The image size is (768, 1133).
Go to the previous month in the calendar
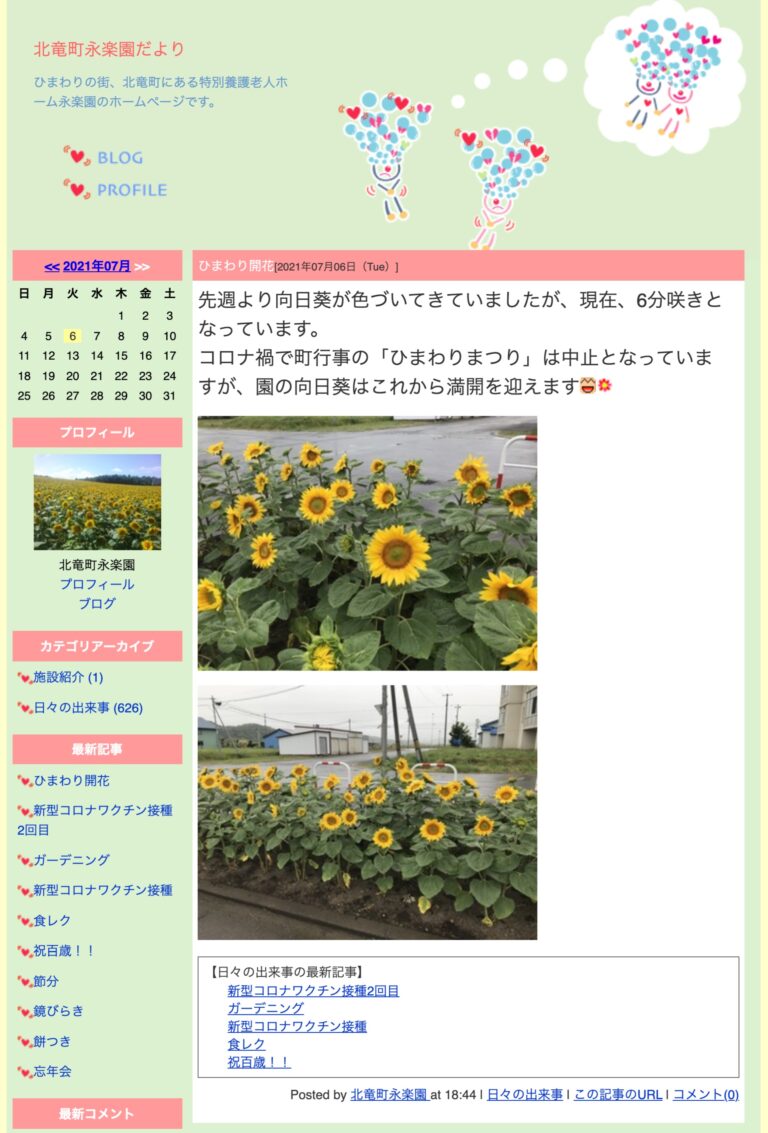[x=51, y=266]
